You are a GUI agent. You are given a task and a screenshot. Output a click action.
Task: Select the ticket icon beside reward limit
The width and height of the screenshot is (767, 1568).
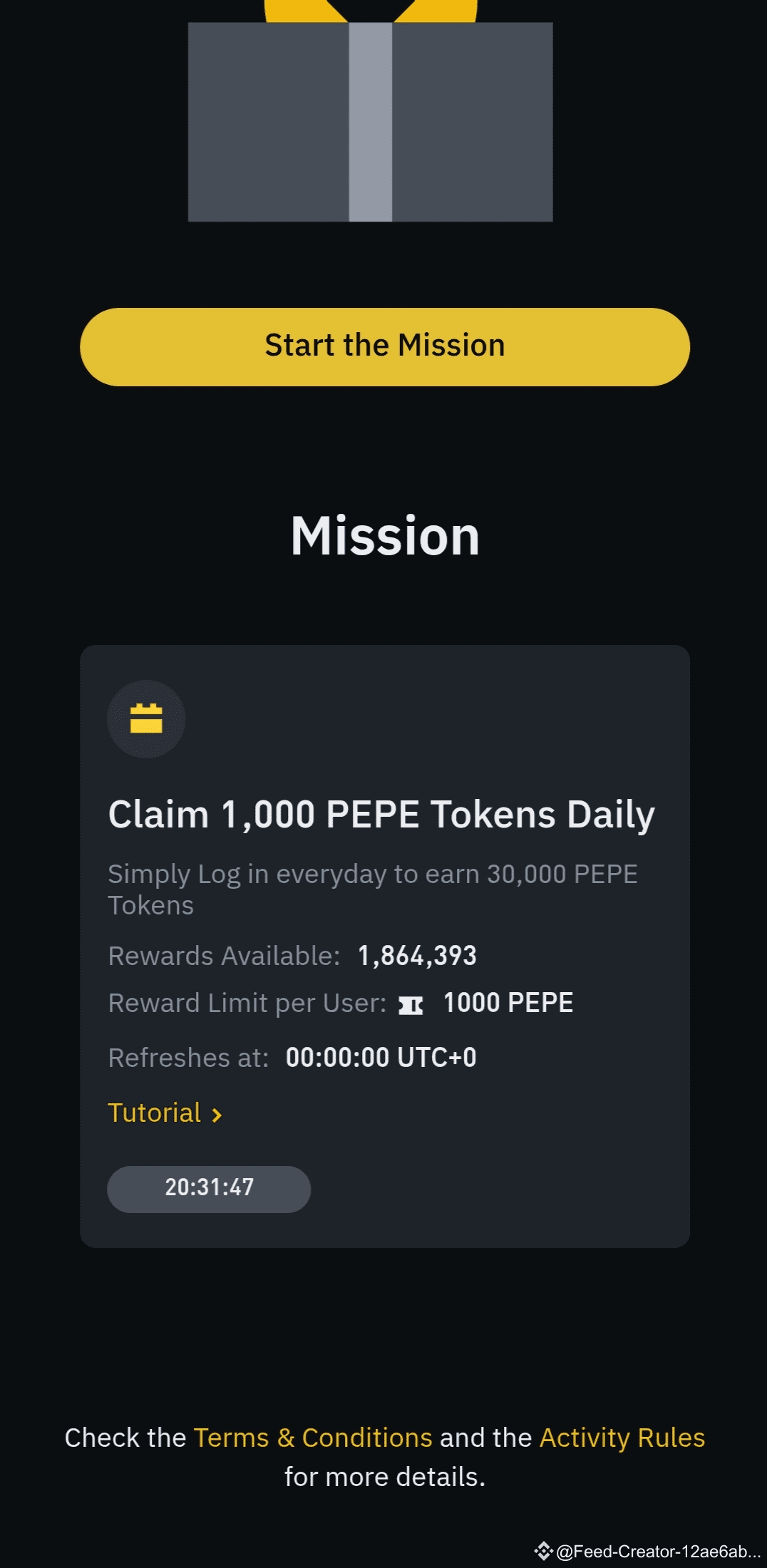tap(411, 1004)
